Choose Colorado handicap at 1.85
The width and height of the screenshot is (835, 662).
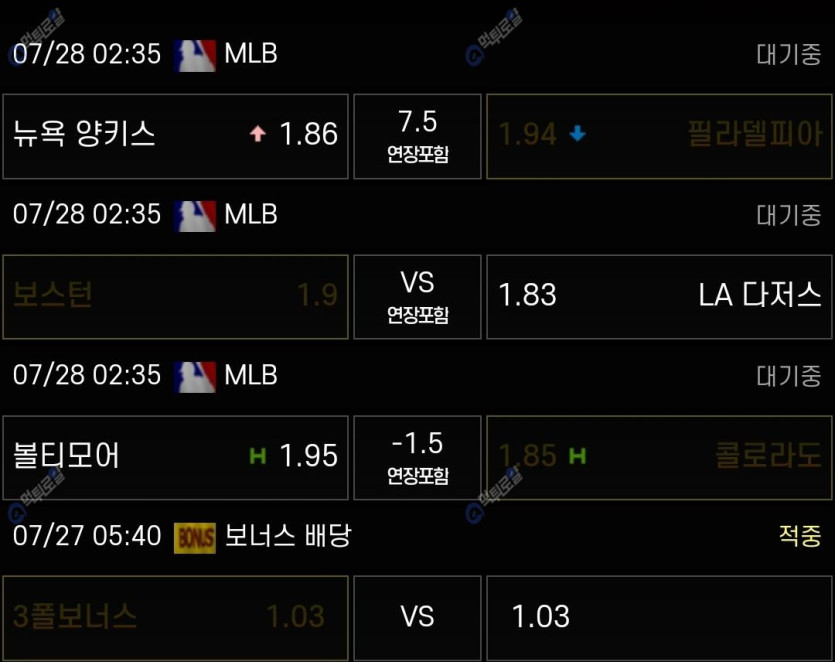tap(659, 456)
